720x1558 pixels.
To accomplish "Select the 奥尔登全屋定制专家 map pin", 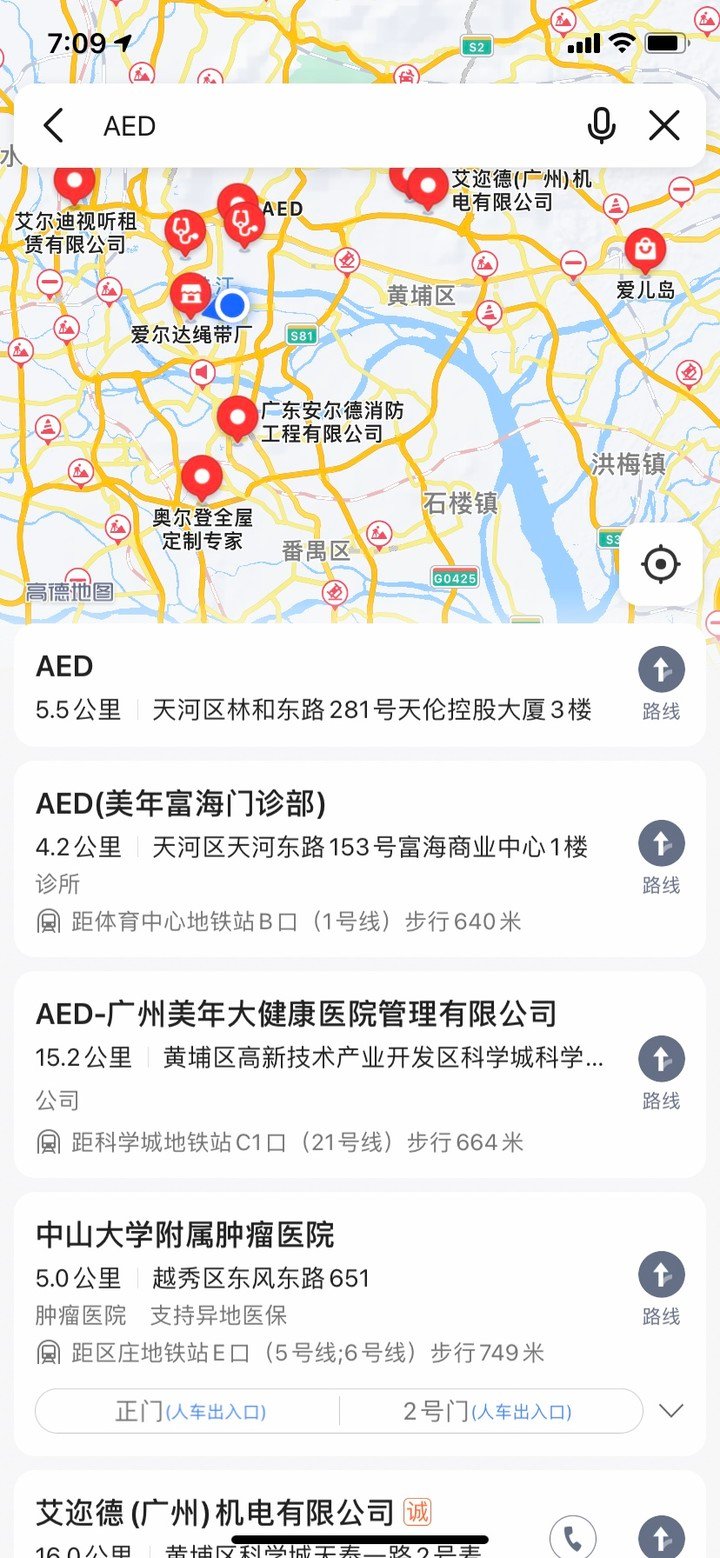I will [201, 477].
